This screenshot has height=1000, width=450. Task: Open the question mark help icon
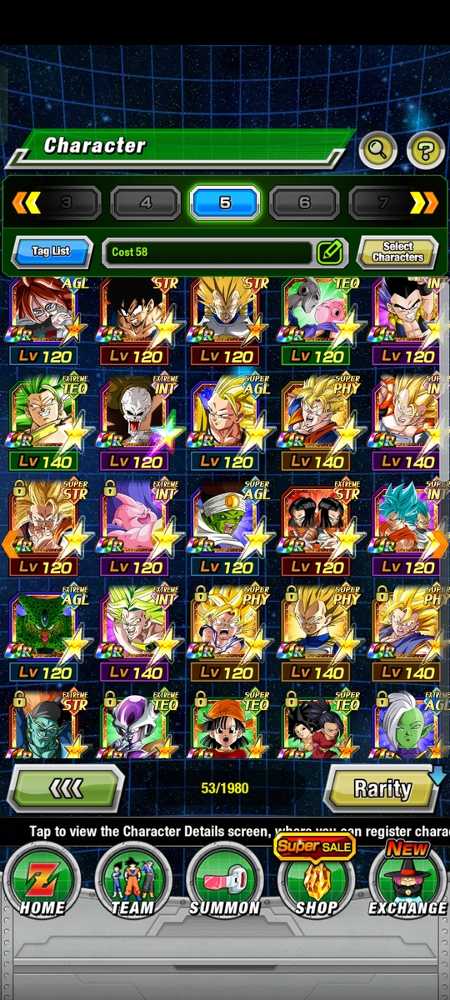click(x=426, y=151)
